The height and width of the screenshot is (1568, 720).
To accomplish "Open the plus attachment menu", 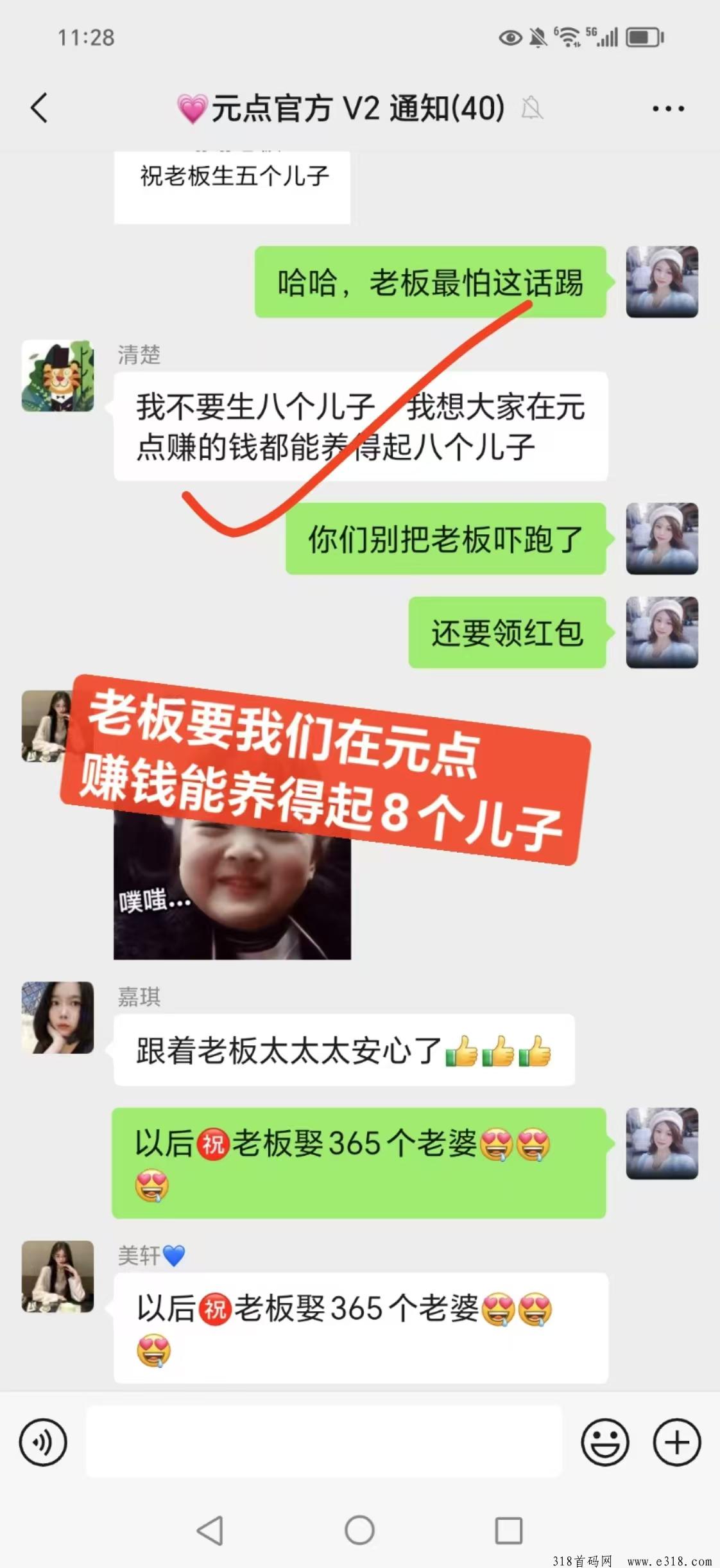I will [677, 1442].
